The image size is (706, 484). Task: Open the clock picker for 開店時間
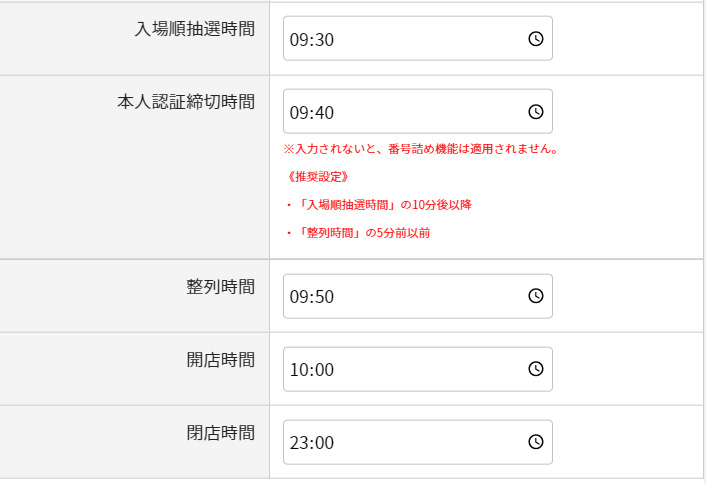point(535,369)
